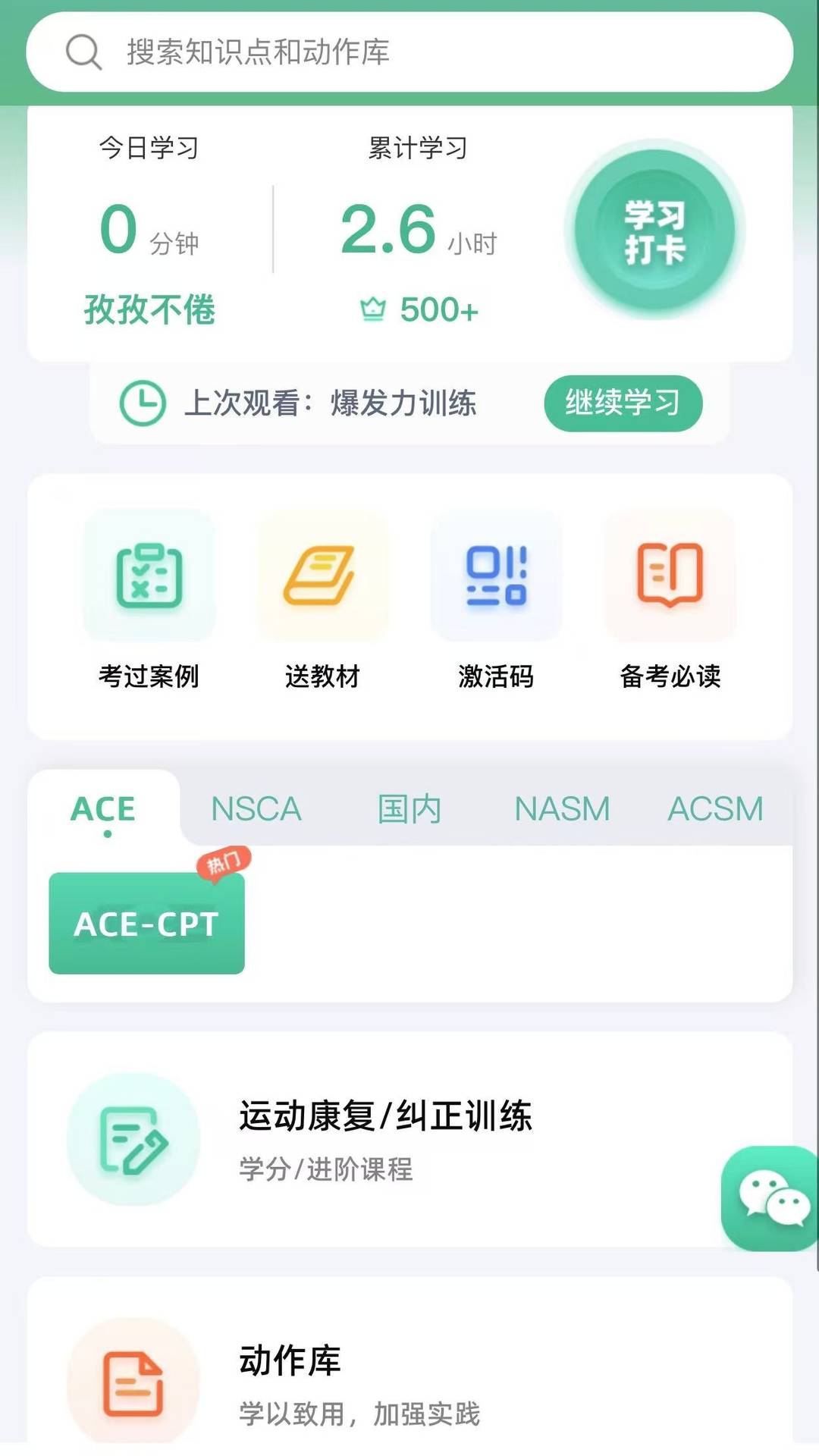Select the NASM certification tab
Screen dimensions: 819x1456
pos(562,808)
